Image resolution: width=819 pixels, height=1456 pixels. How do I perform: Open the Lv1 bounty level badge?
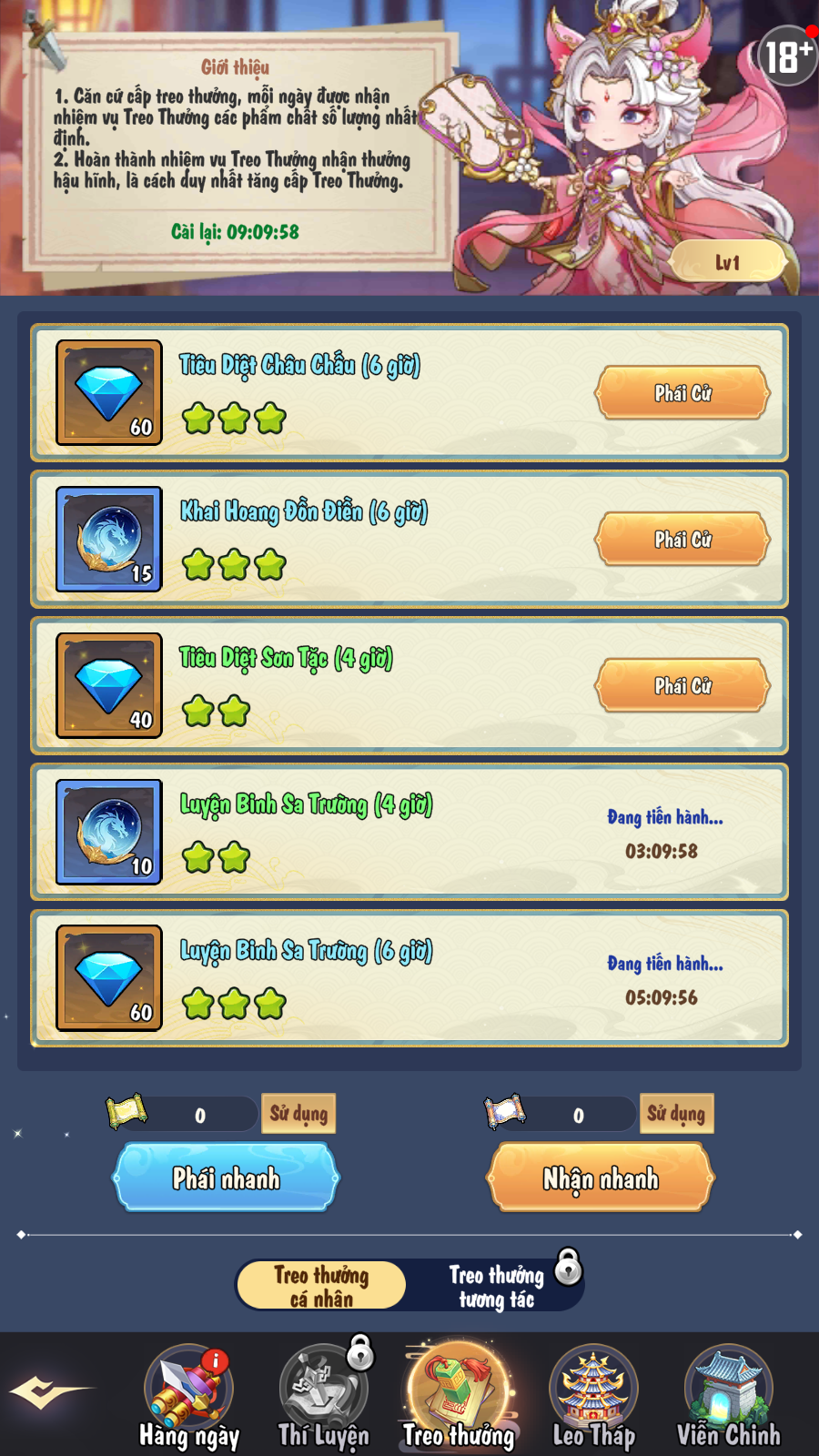click(x=727, y=263)
